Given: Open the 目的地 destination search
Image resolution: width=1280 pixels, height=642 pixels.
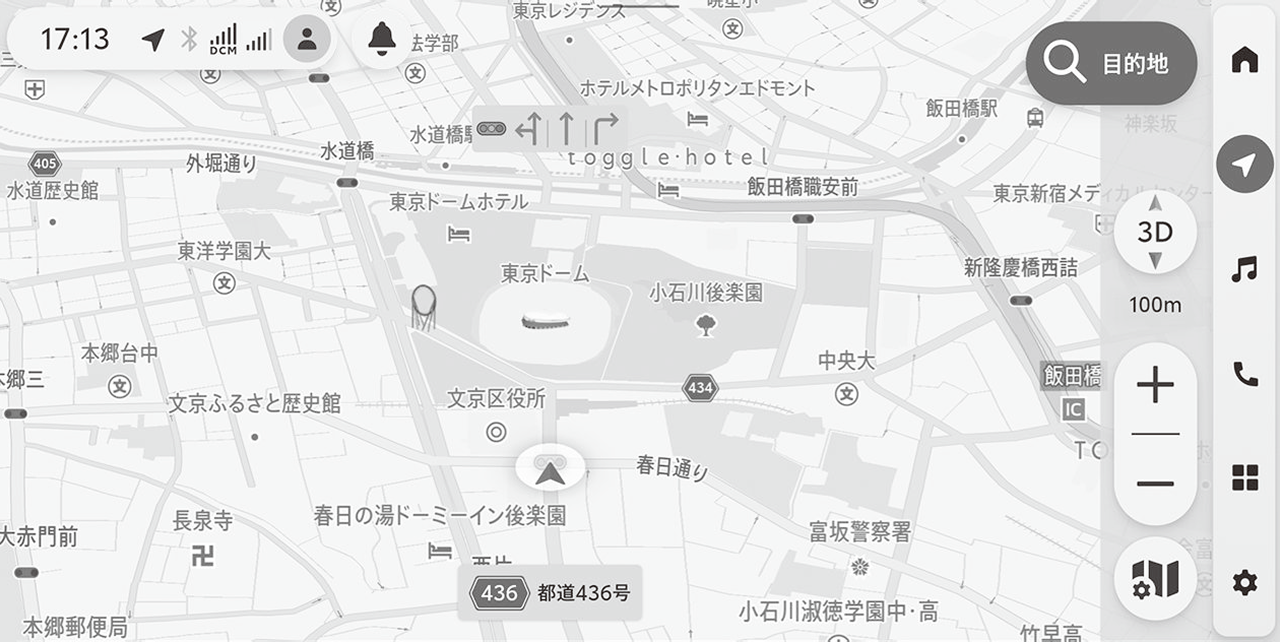Looking at the screenshot, I should pyautogui.click(x=1111, y=63).
